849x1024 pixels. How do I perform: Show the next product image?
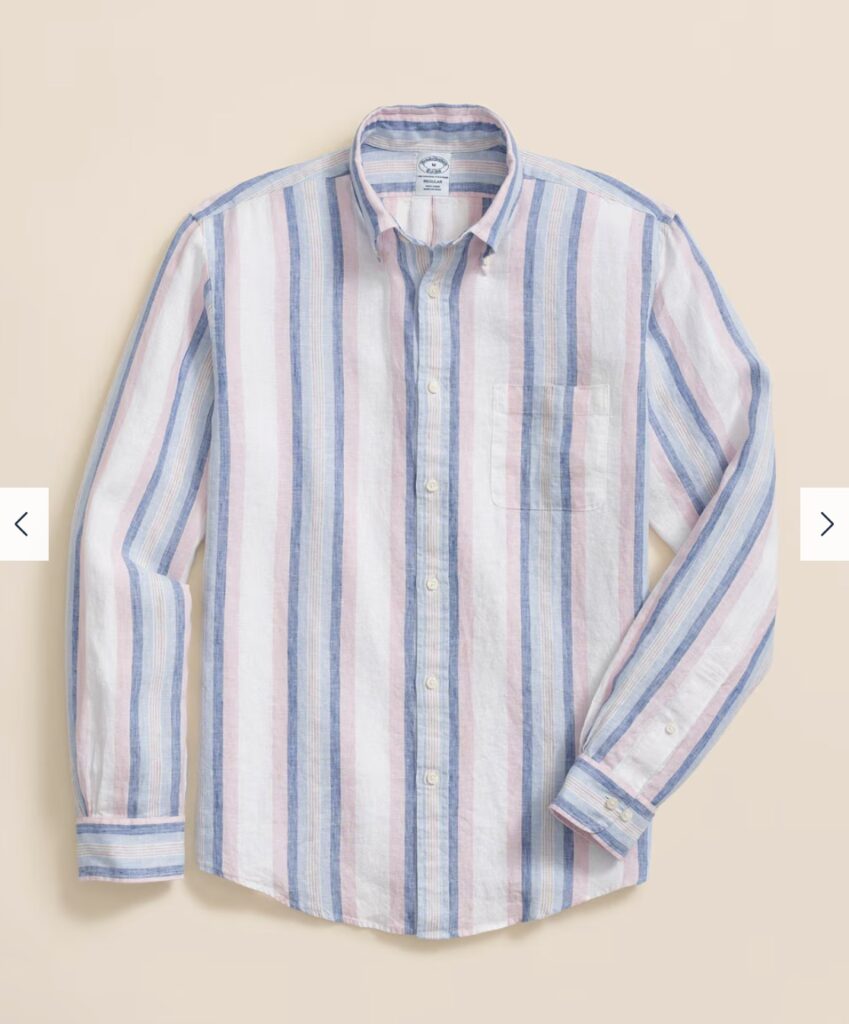[825, 524]
